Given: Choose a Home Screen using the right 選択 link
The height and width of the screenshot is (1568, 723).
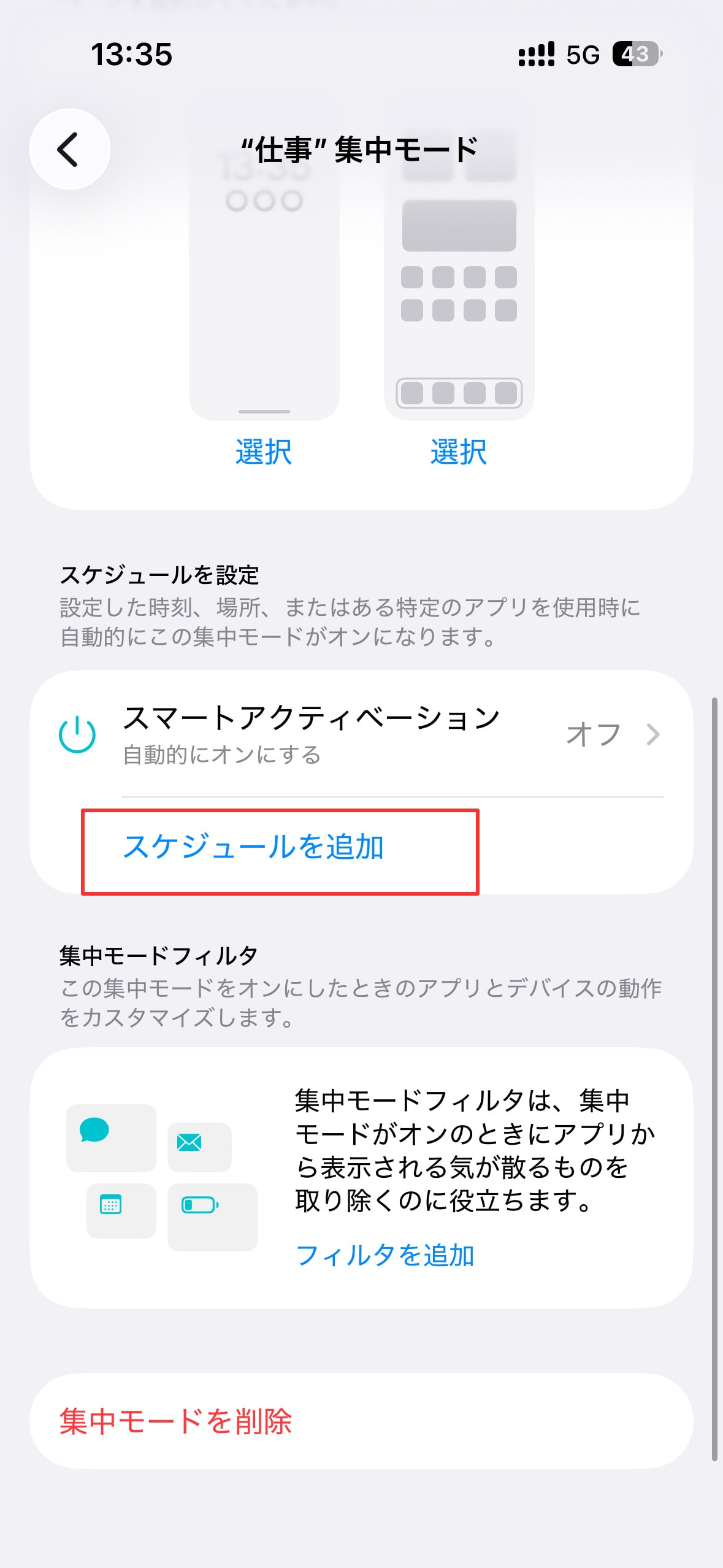Looking at the screenshot, I should (458, 453).
